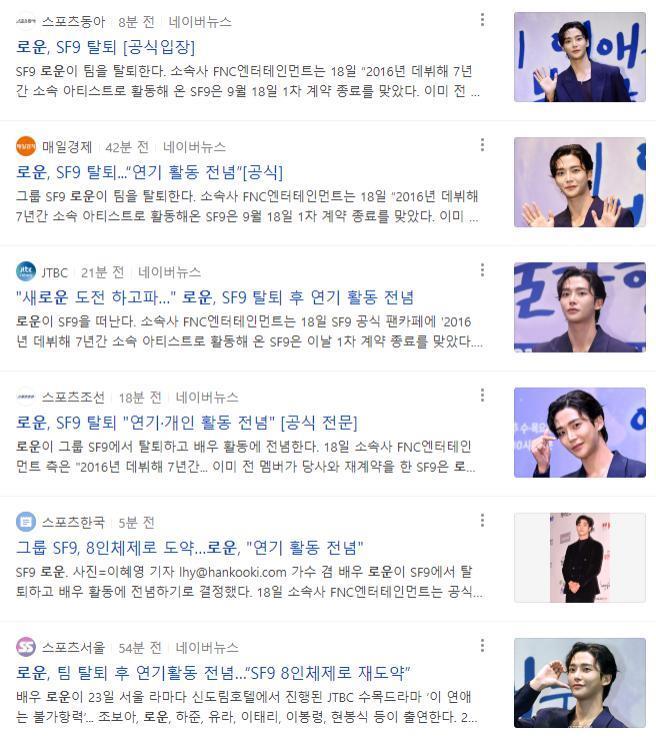The width and height of the screenshot is (656, 737).
Task: Open the three-dot menu on the 스포츠서울 article
Action: point(482,645)
